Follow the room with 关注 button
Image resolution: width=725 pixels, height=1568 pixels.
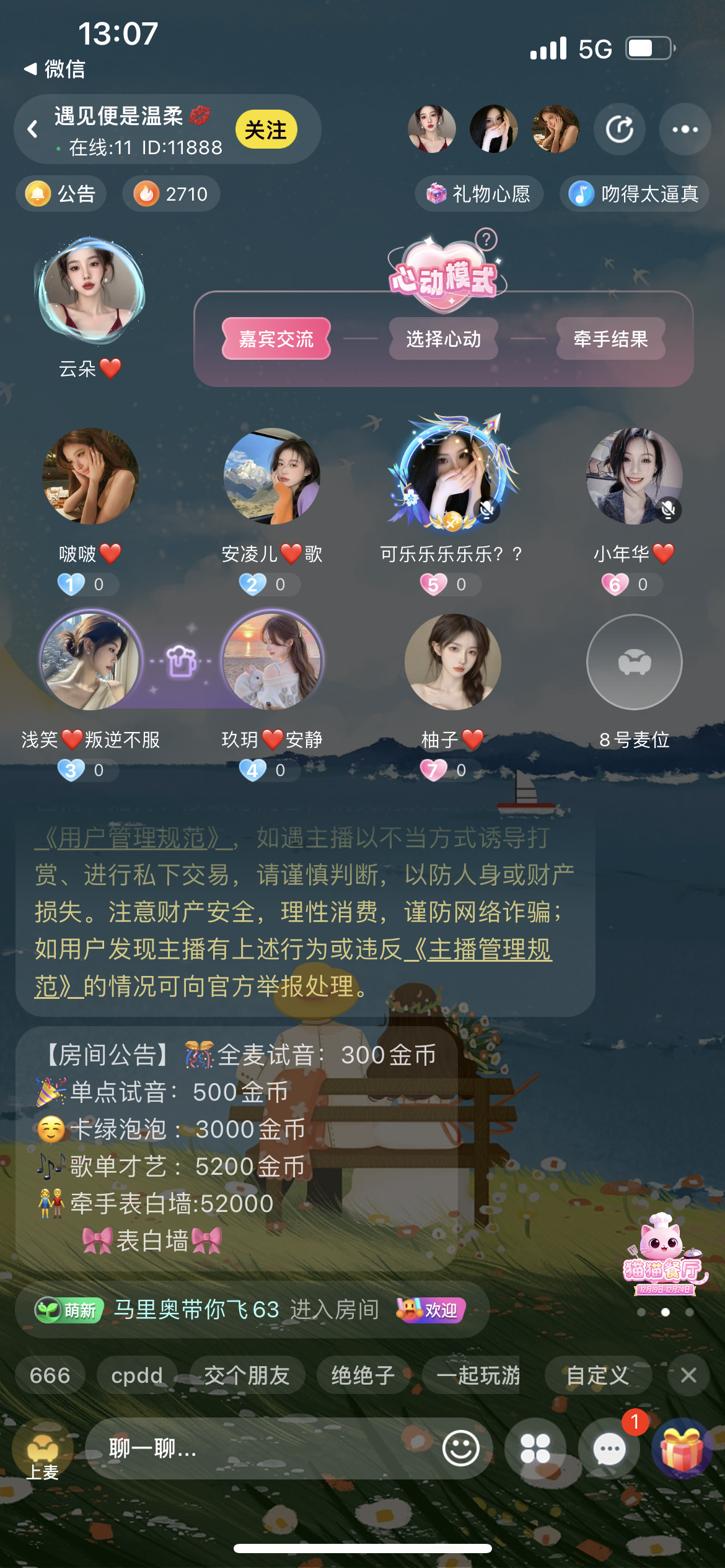point(266,129)
